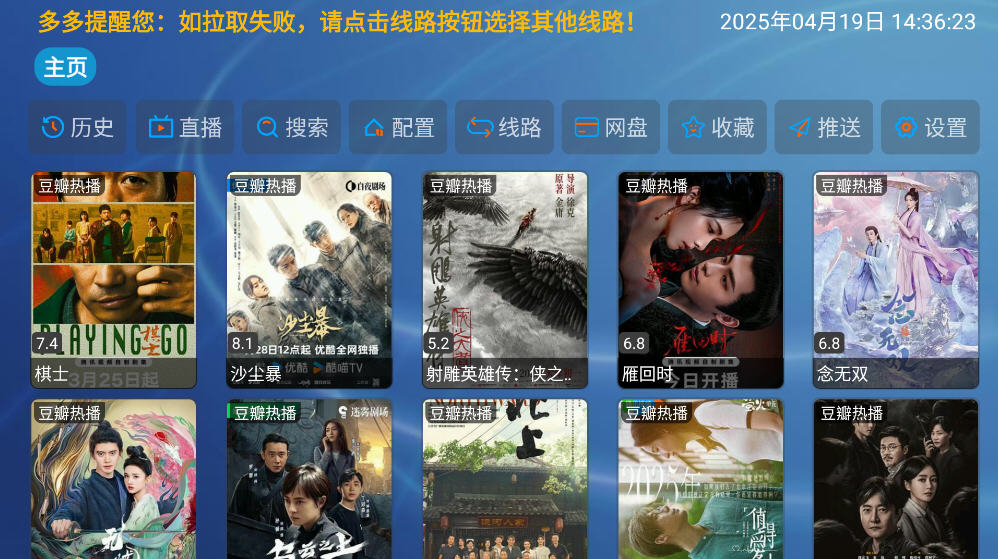Open the 搜索 search page
This screenshot has width=998, height=559.
pos(291,127)
